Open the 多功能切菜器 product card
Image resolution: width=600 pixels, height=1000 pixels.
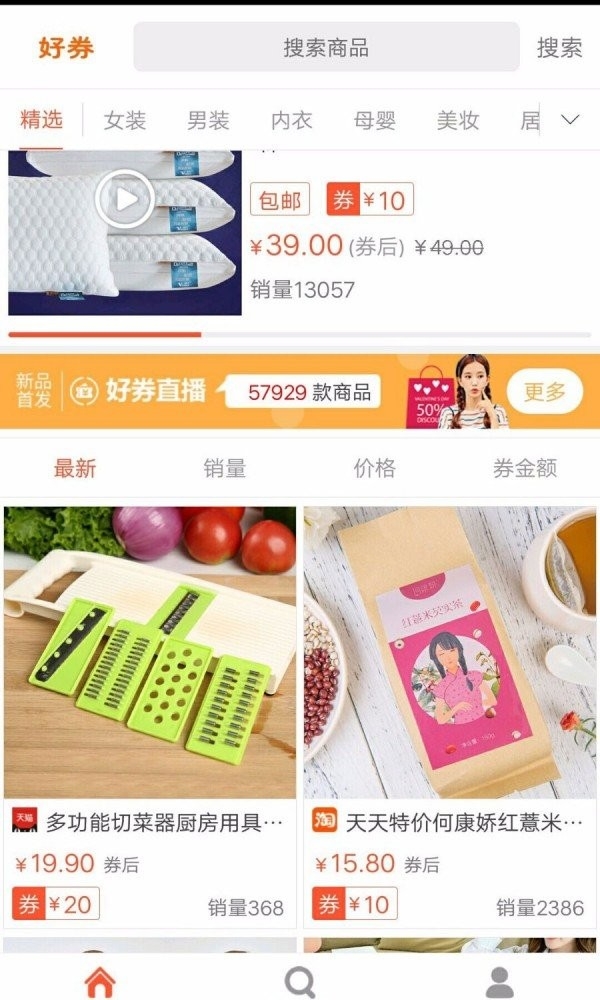[150, 700]
